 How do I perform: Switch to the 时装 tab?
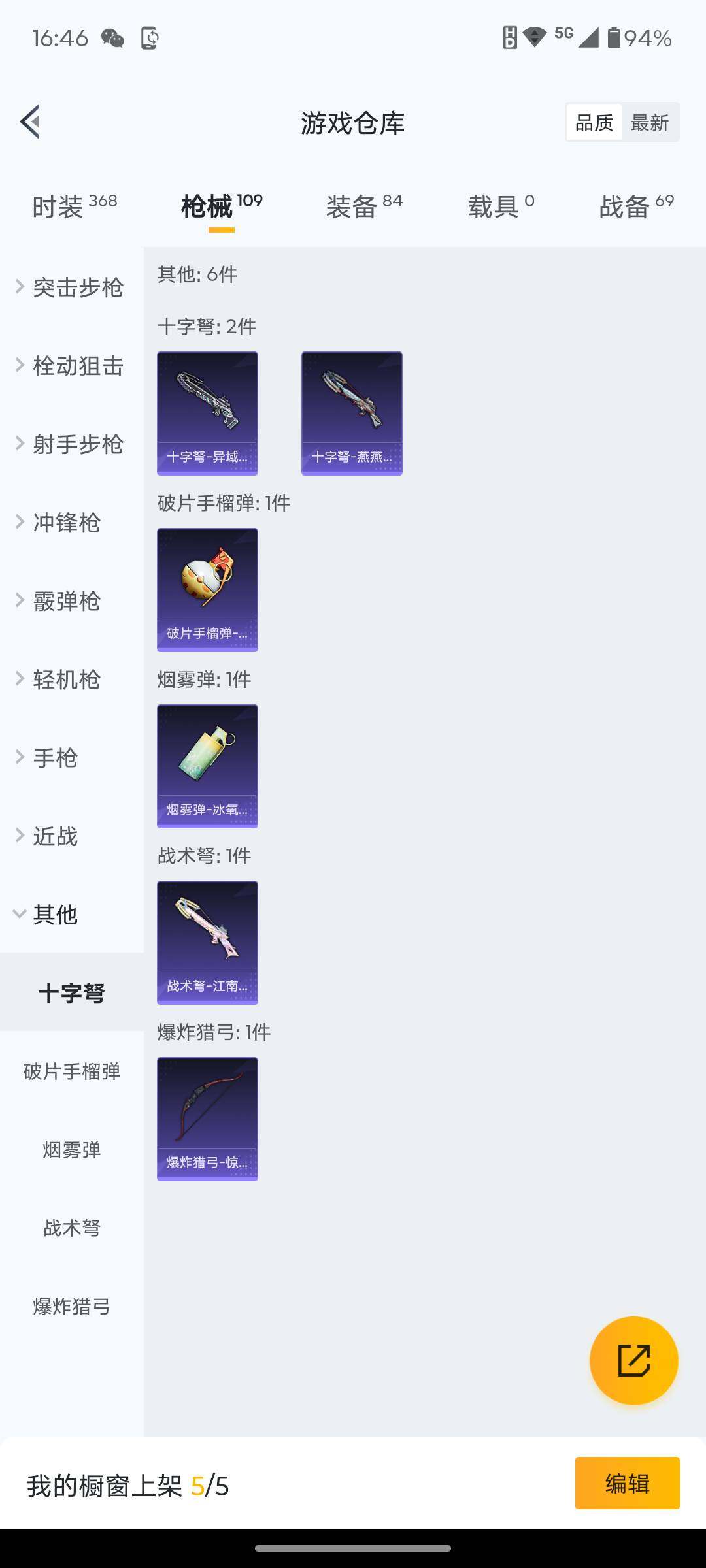(x=74, y=206)
